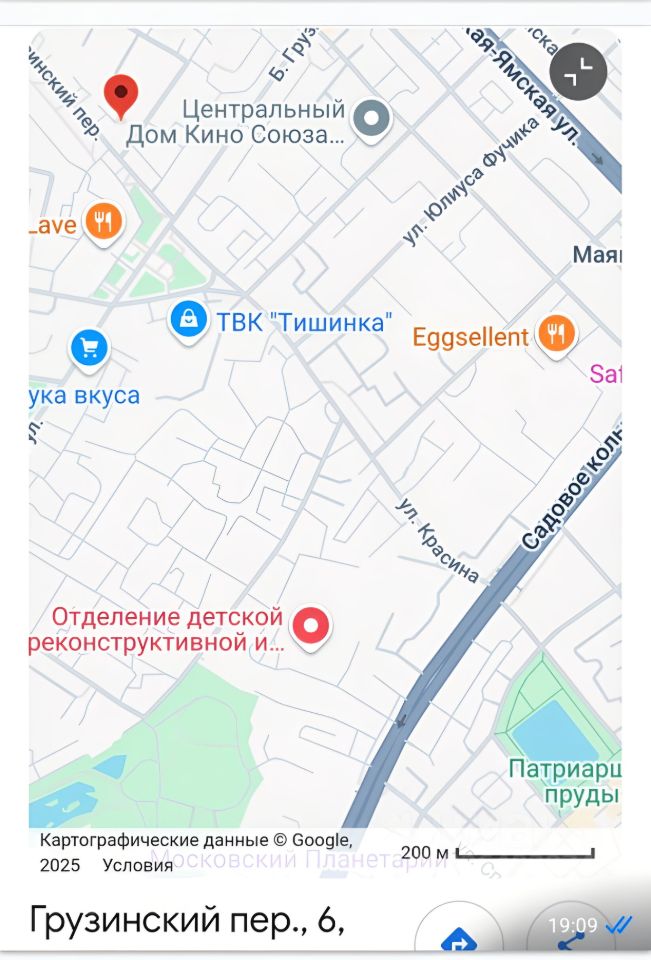Tap the red dropped pin marker
The image size is (651, 960).
click(x=121, y=95)
